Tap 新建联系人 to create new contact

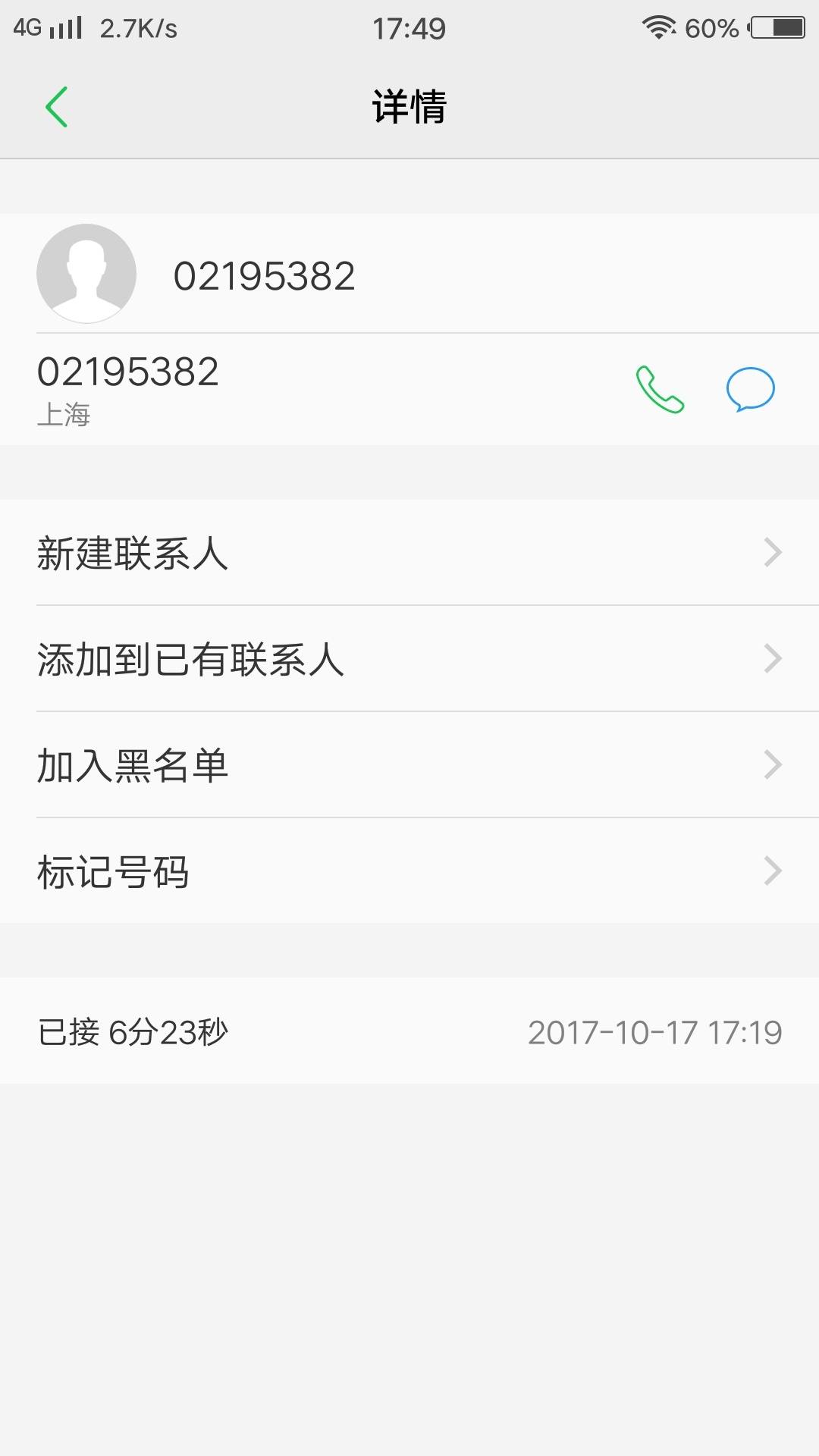pos(133,554)
